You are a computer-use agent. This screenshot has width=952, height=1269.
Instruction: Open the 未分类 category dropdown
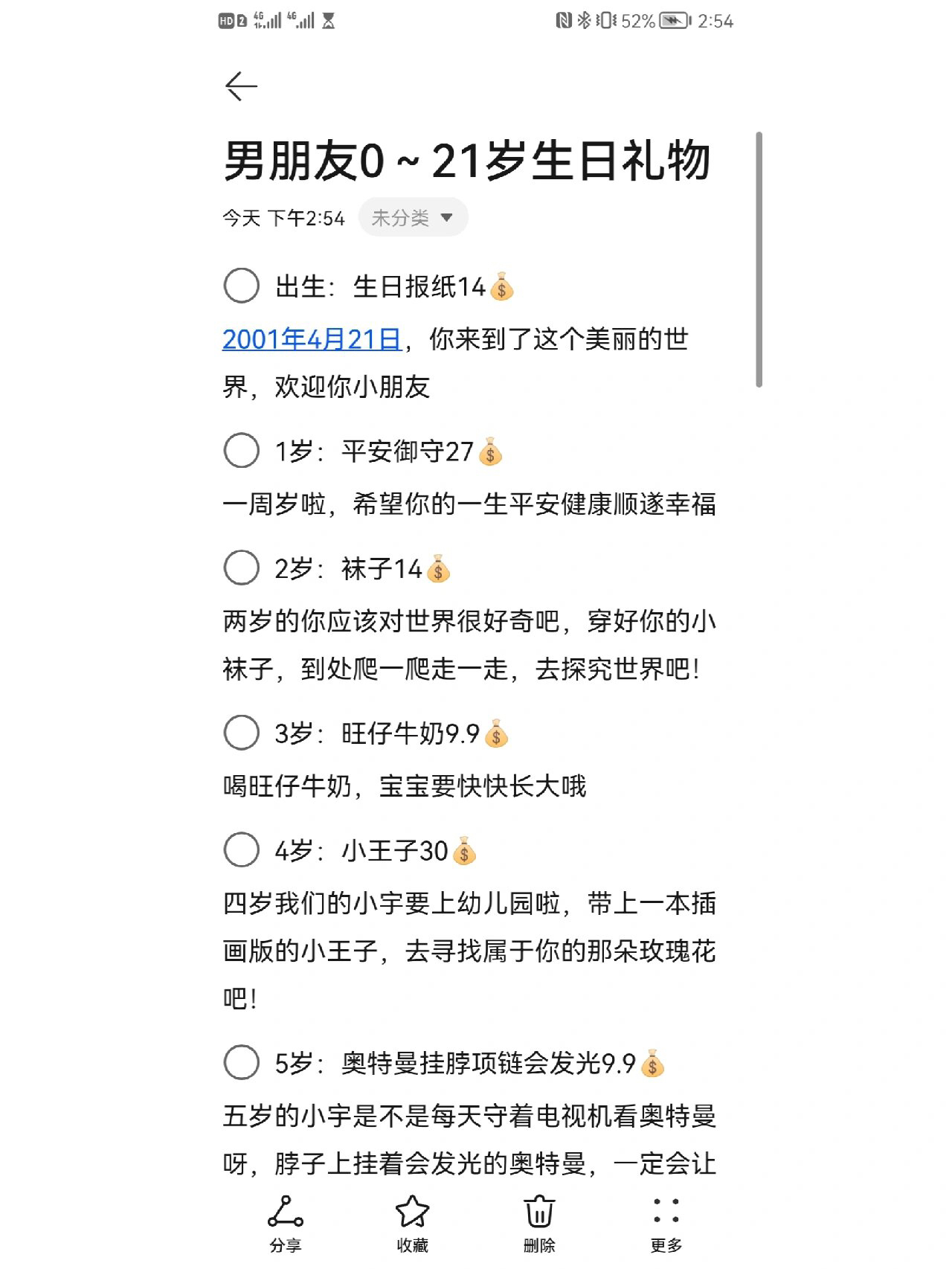(413, 218)
